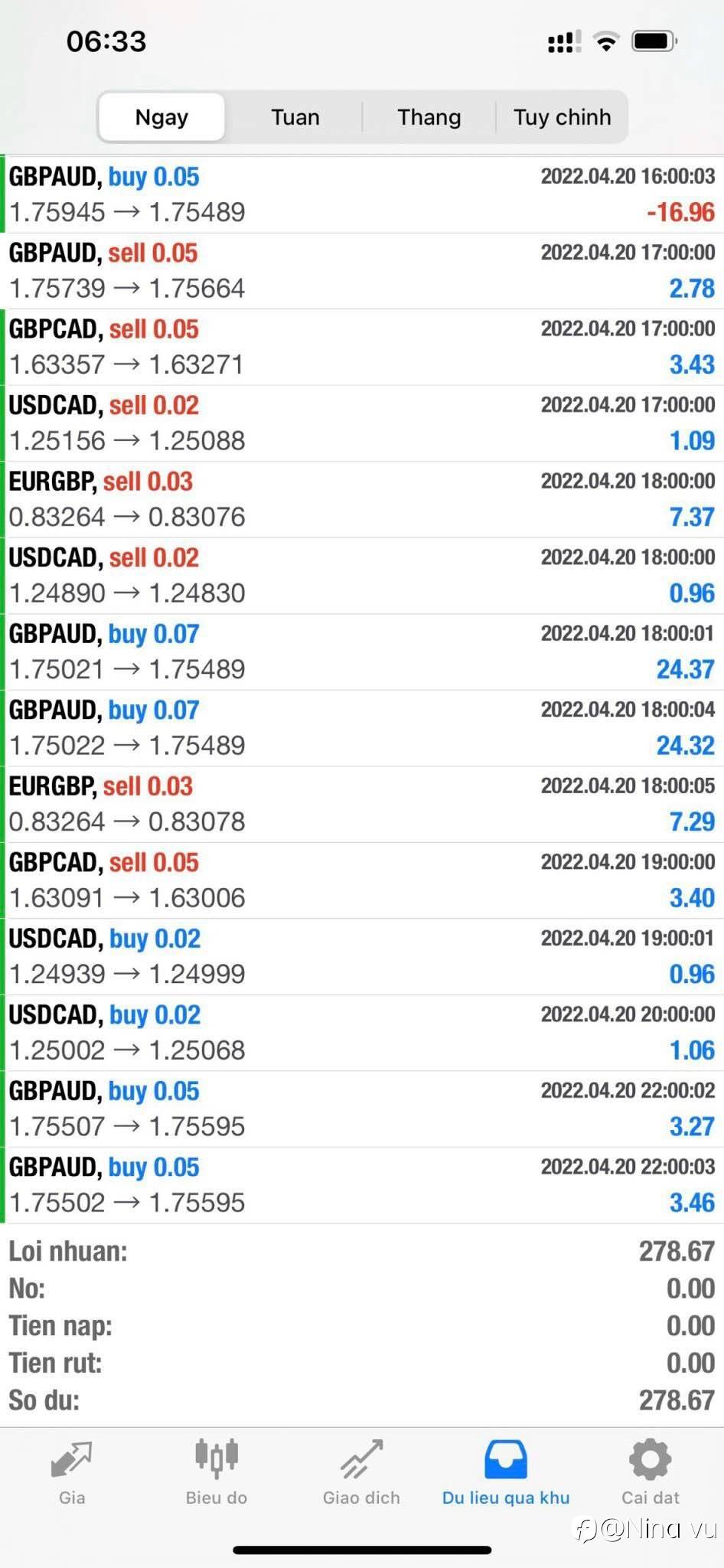Open the USDCAD sell trade with 1.09 profit
724x1568 pixels.
pos(362,423)
